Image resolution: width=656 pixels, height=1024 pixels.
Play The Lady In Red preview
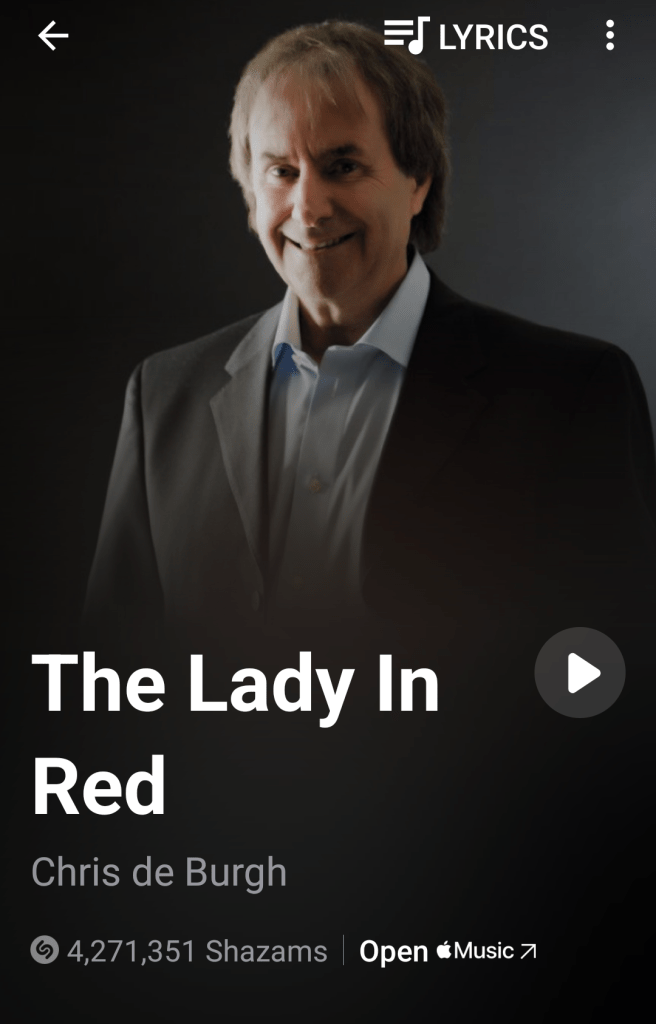pyautogui.click(x=580, y=673)
